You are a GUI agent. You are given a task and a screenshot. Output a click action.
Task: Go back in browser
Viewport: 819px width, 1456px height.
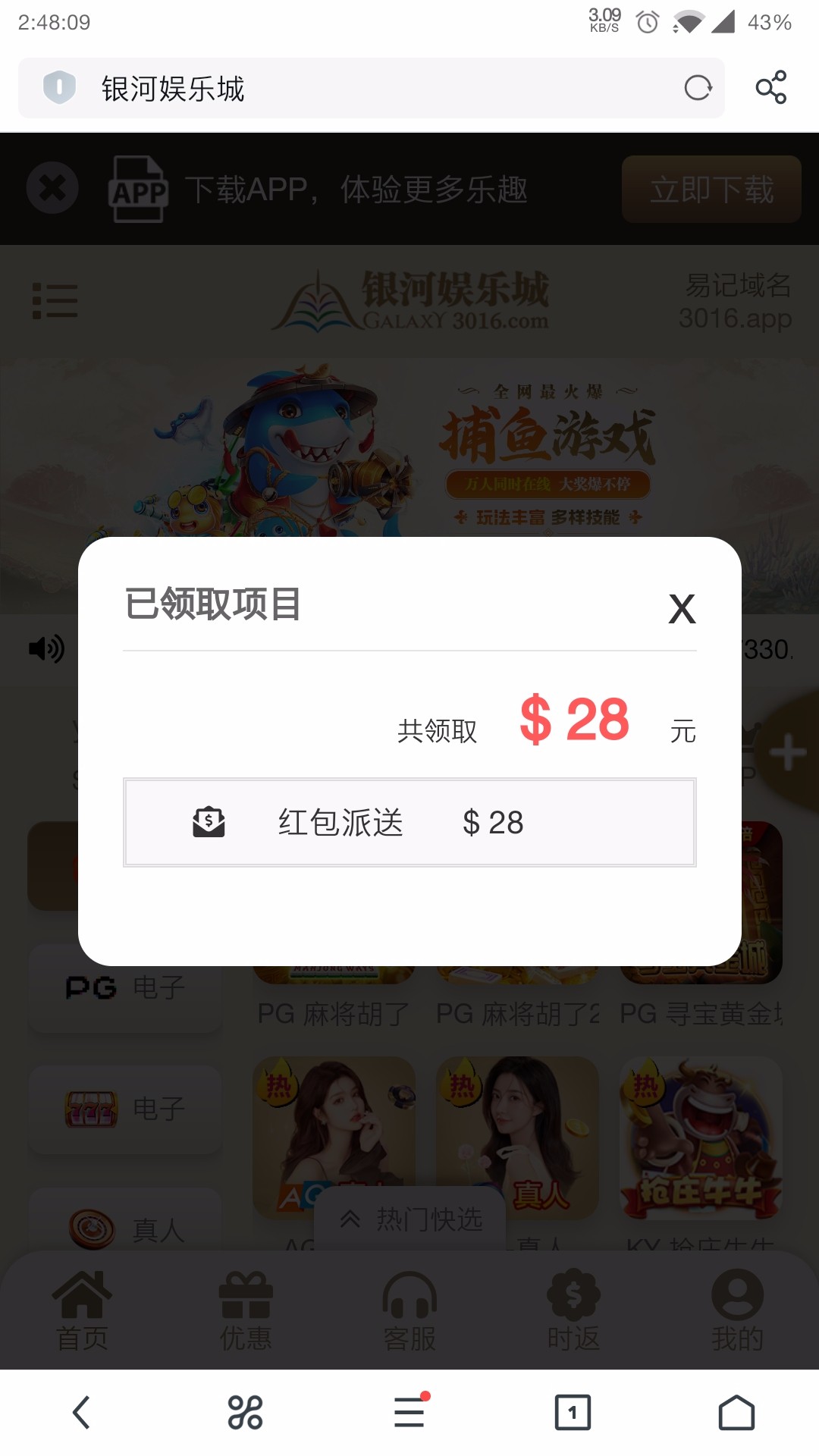(x=82, y=1412)
